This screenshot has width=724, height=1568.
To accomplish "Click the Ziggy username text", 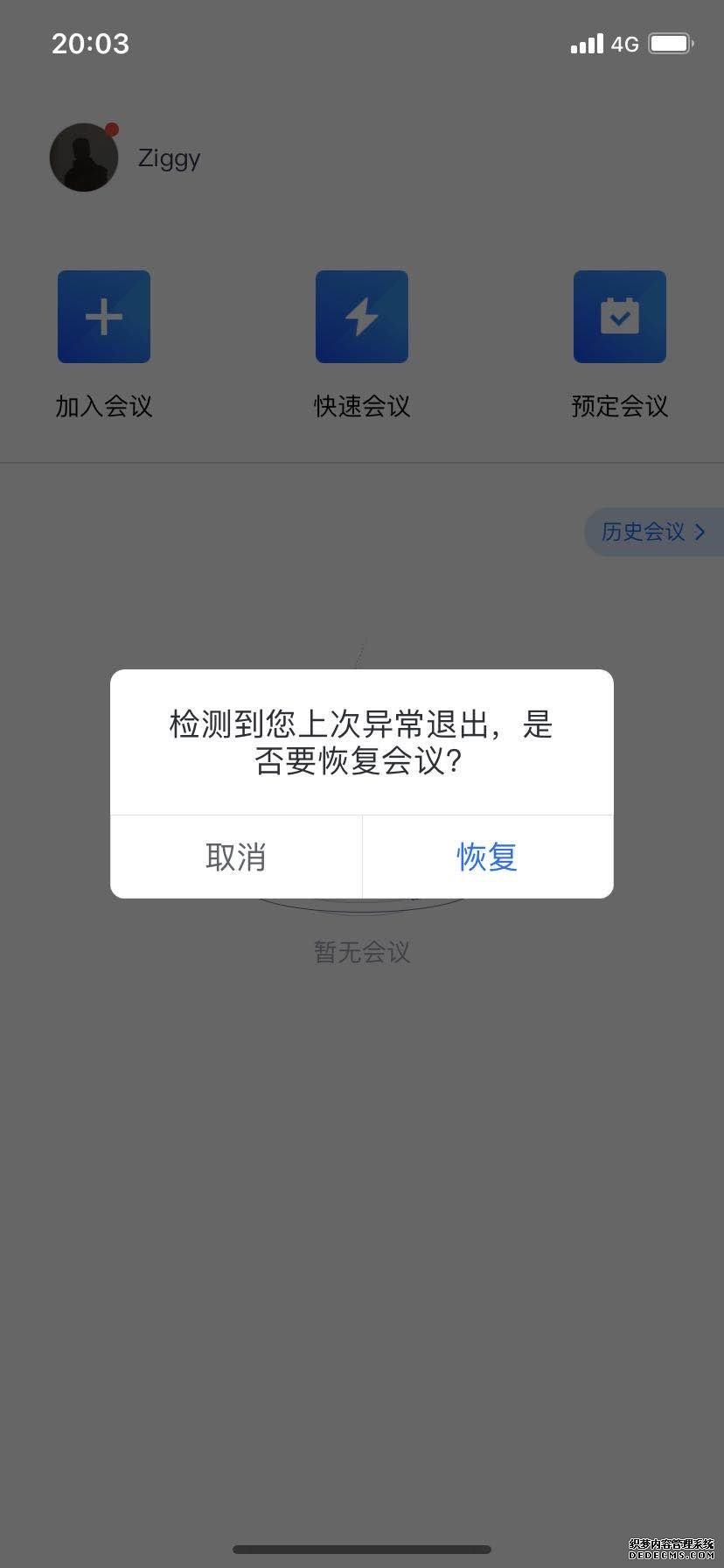I will click(x=169, y=157).
